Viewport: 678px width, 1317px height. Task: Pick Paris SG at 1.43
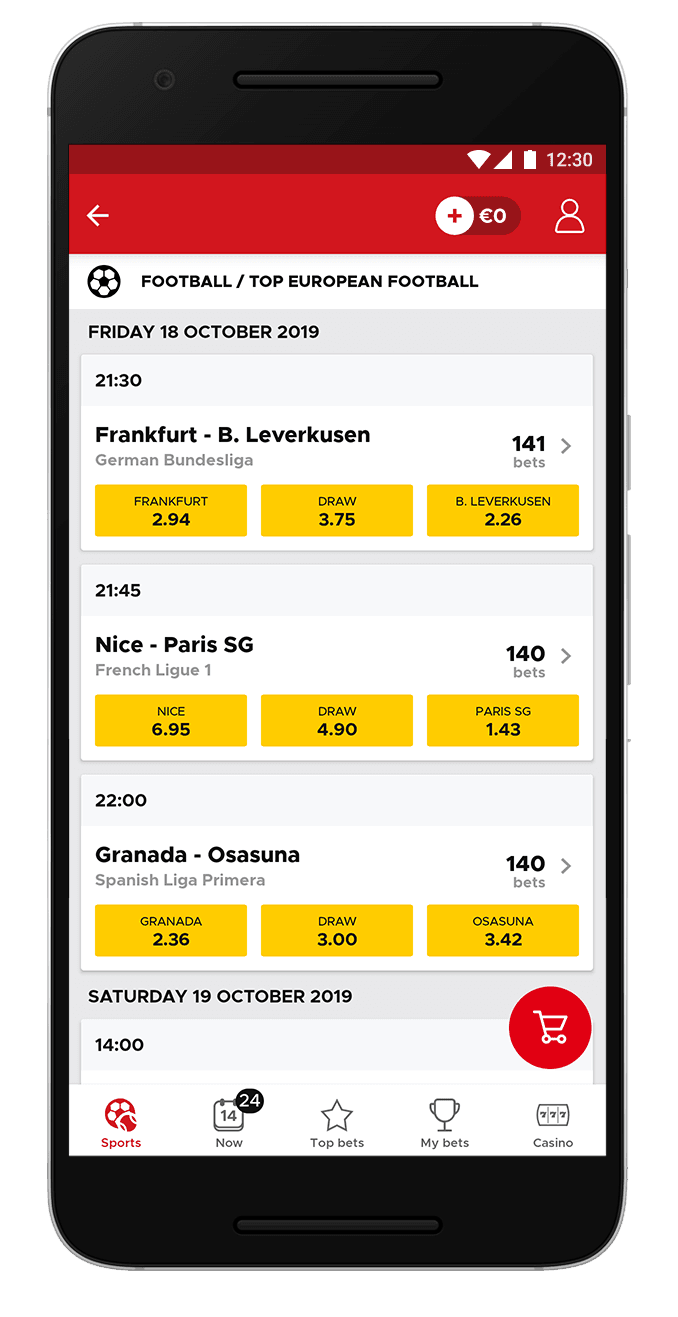pyautogui.click(x=503, y=720)
